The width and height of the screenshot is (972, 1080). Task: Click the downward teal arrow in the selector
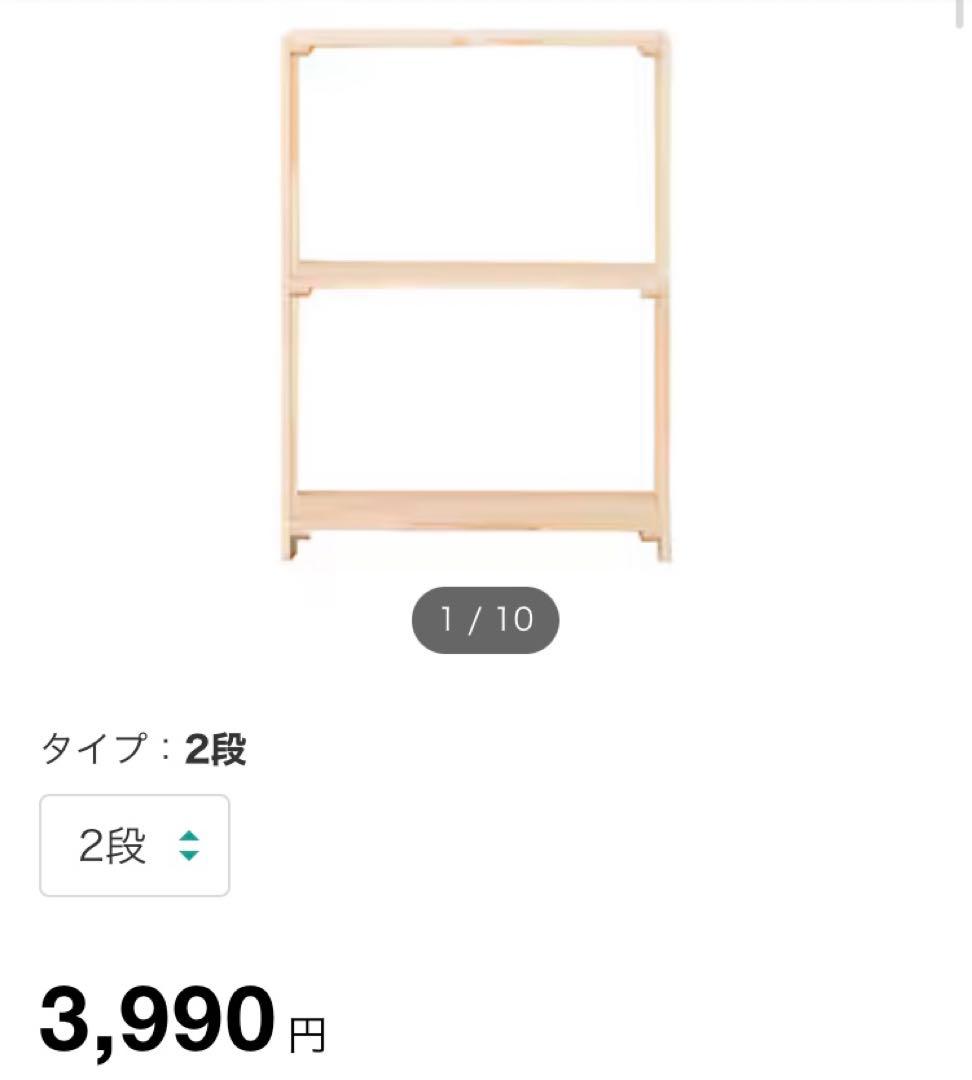189,855
